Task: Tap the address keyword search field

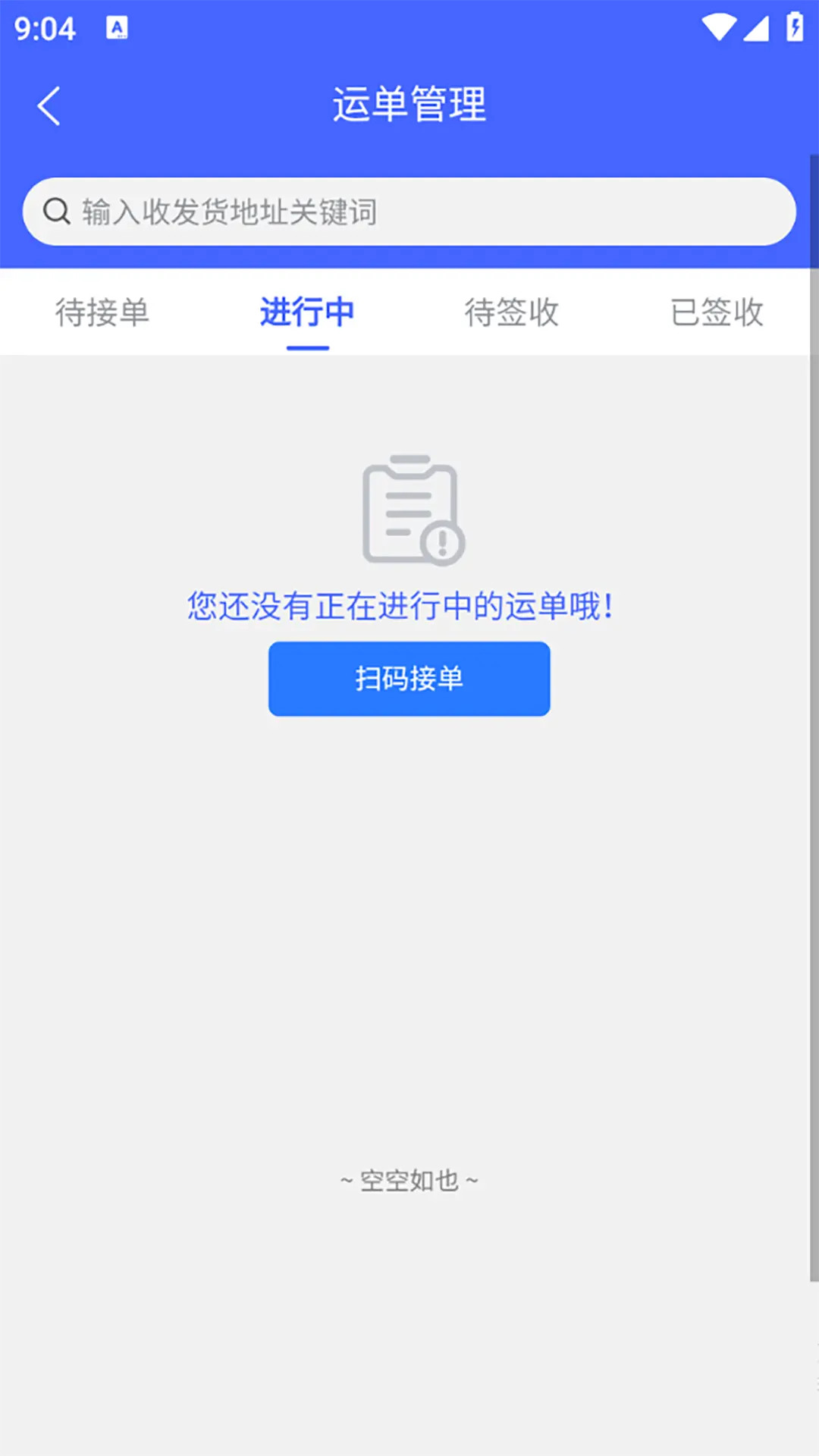Action: [x=409, y=211]
